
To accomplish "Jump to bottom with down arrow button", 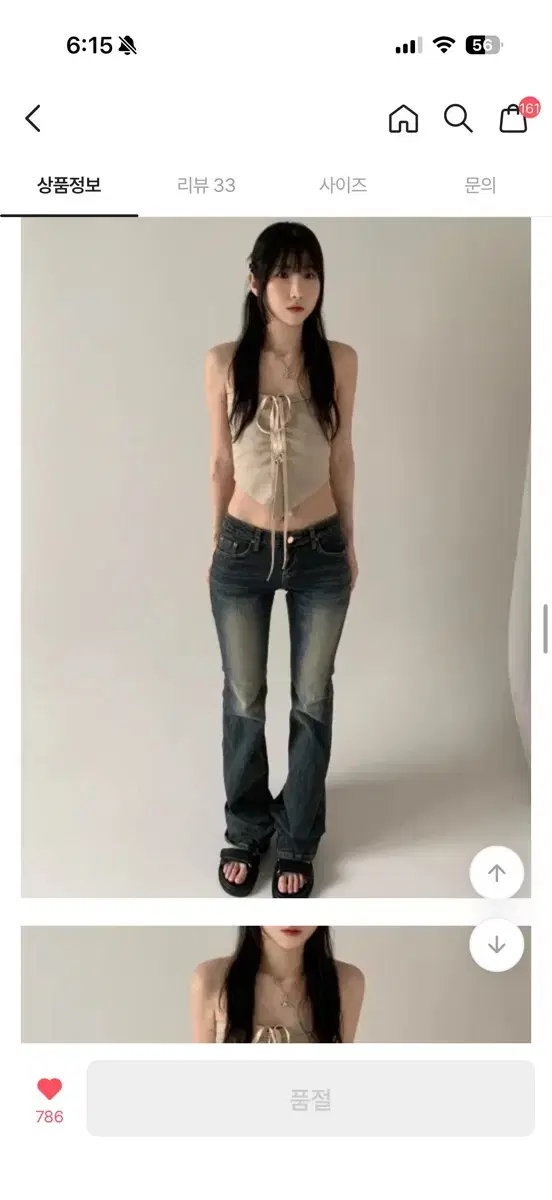I will coord(497,944).
